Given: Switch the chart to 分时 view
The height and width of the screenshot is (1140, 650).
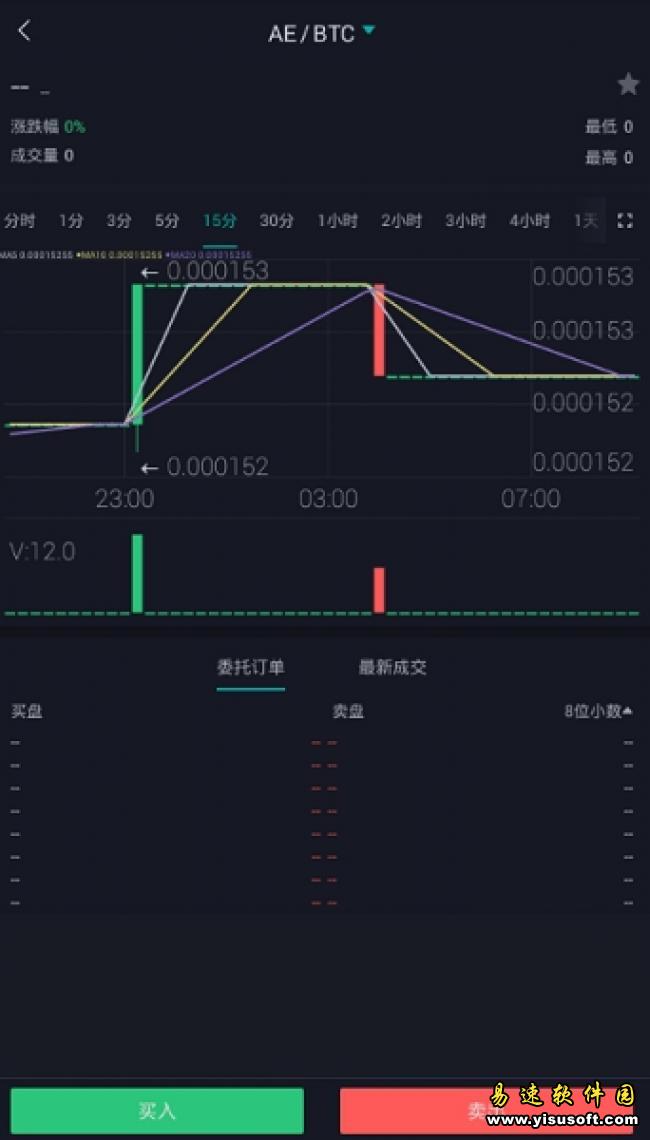Looking at the screenshot, I should (x=19, y=220).
